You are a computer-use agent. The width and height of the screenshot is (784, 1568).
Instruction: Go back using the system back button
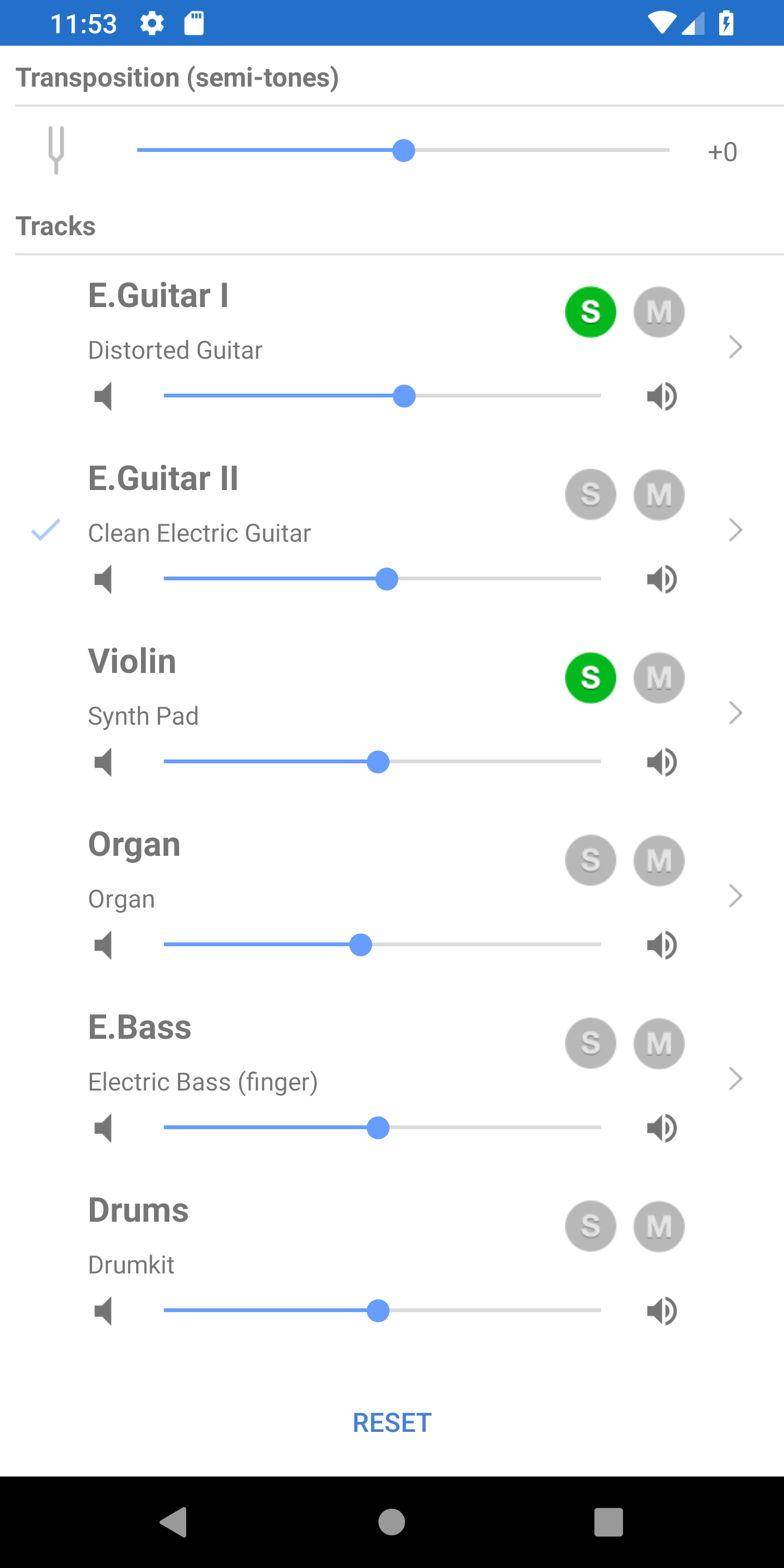(x=174, y=1522)
